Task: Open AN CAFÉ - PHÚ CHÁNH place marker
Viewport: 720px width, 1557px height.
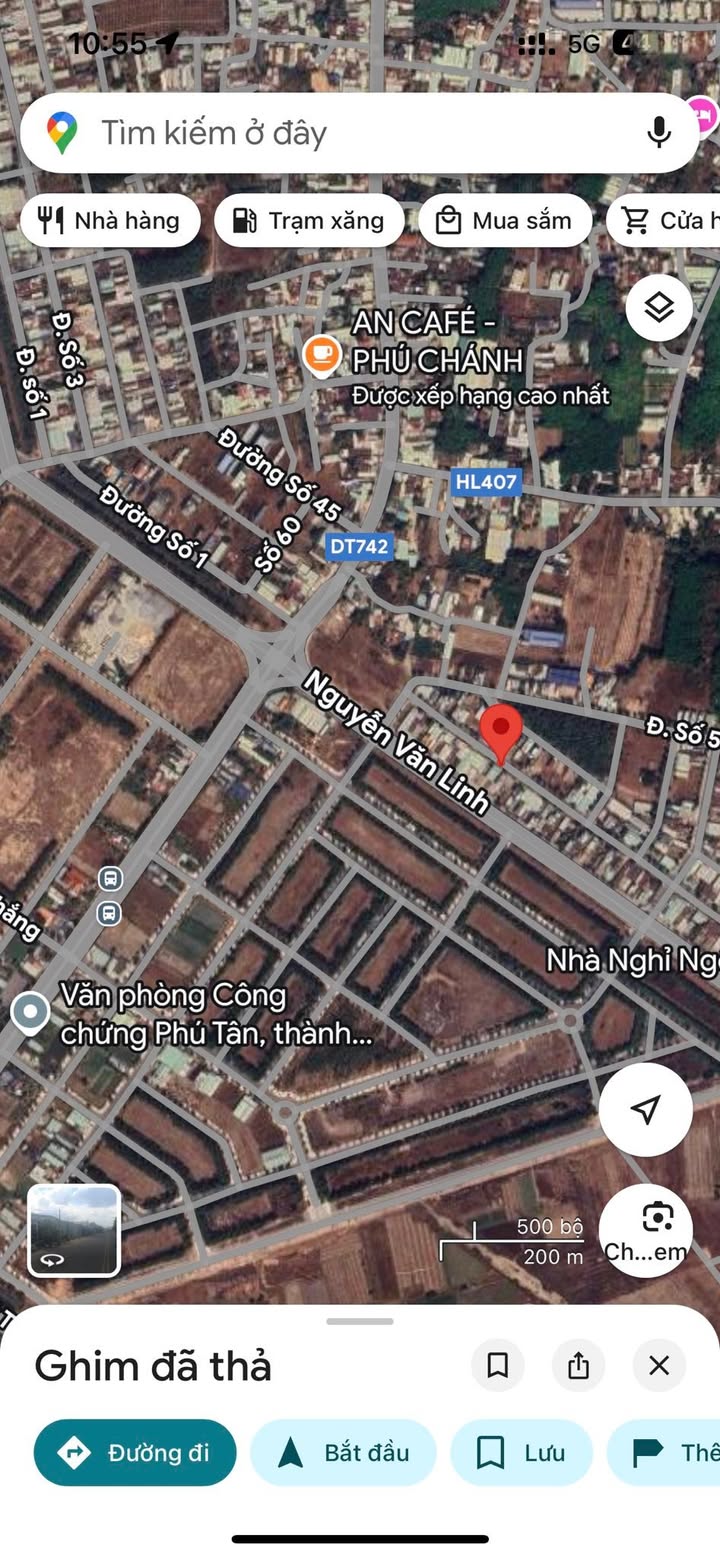Action: pyautogui.click(x=322, y=355)
